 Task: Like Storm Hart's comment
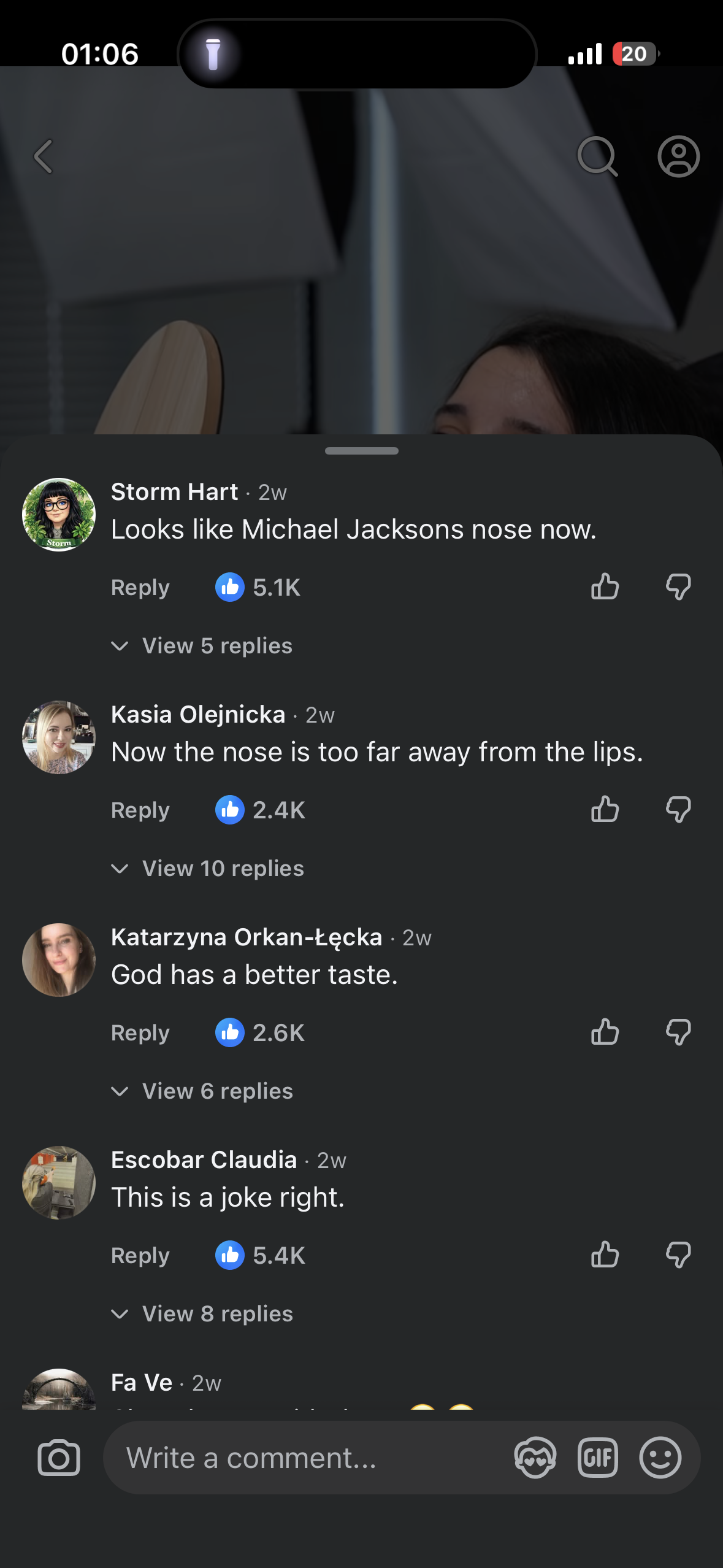(605, 587)
